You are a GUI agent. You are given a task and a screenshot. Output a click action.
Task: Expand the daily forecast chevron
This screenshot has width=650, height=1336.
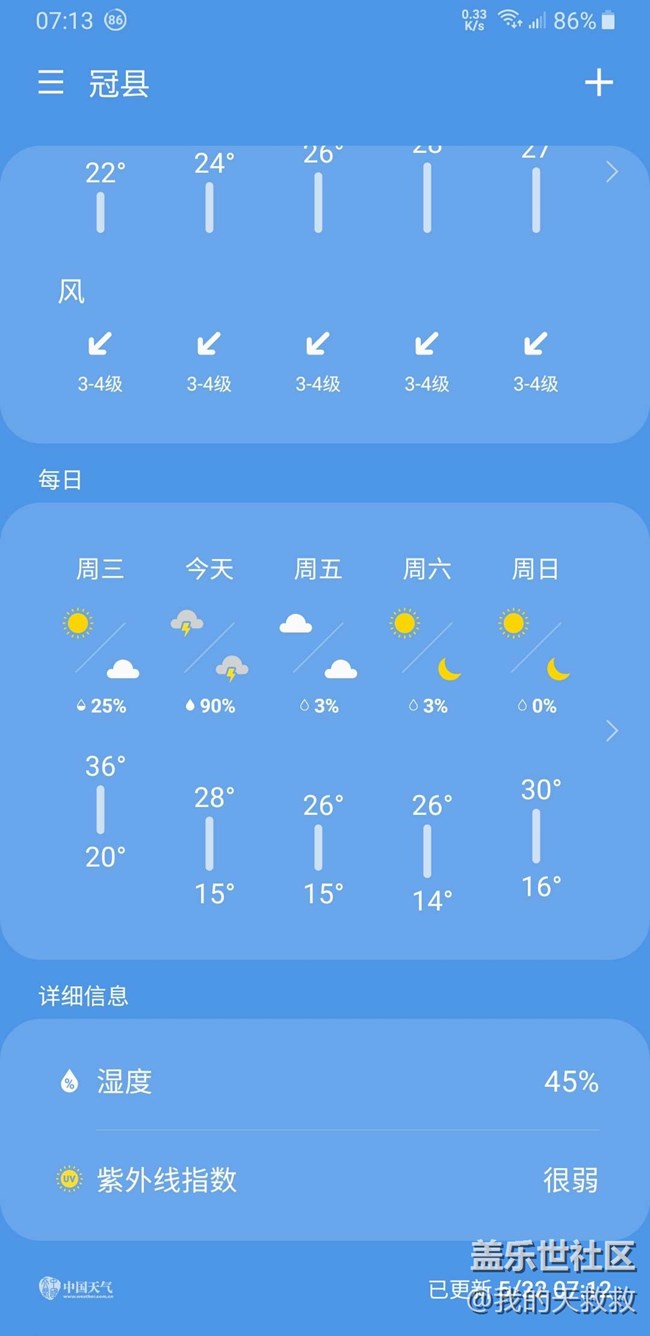(x=612, y=731)
